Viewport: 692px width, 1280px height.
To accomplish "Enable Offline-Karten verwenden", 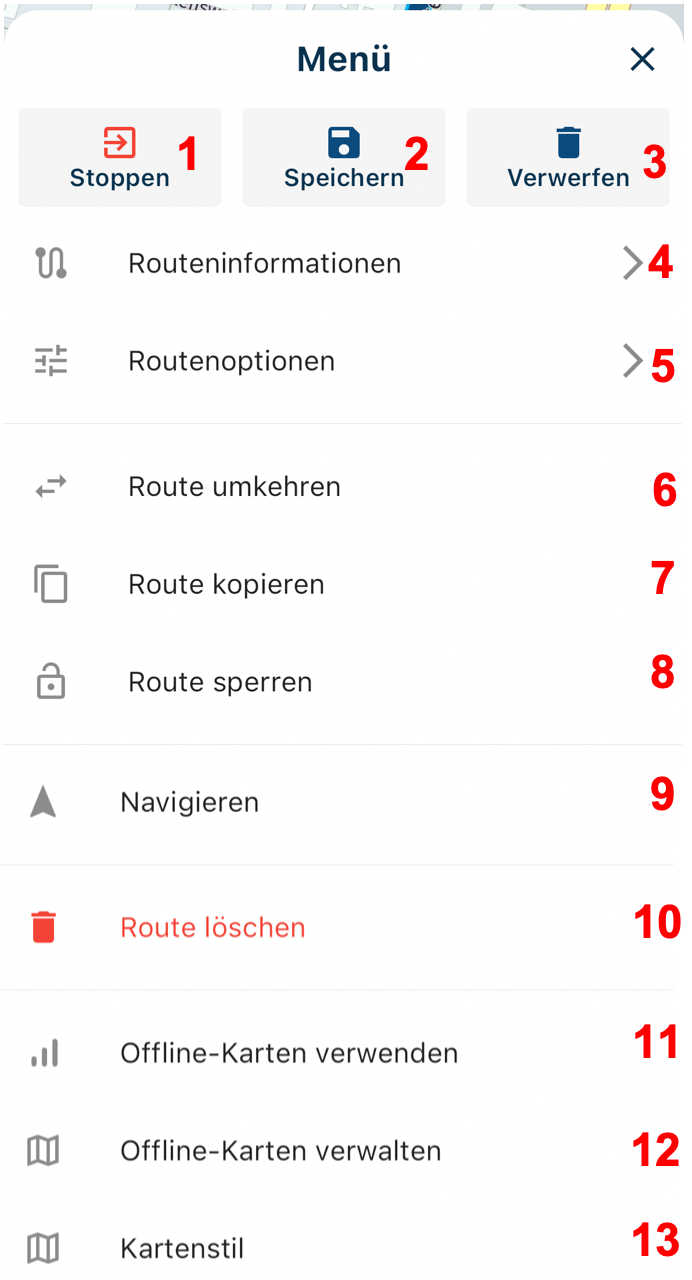I will click(288, 1053).
